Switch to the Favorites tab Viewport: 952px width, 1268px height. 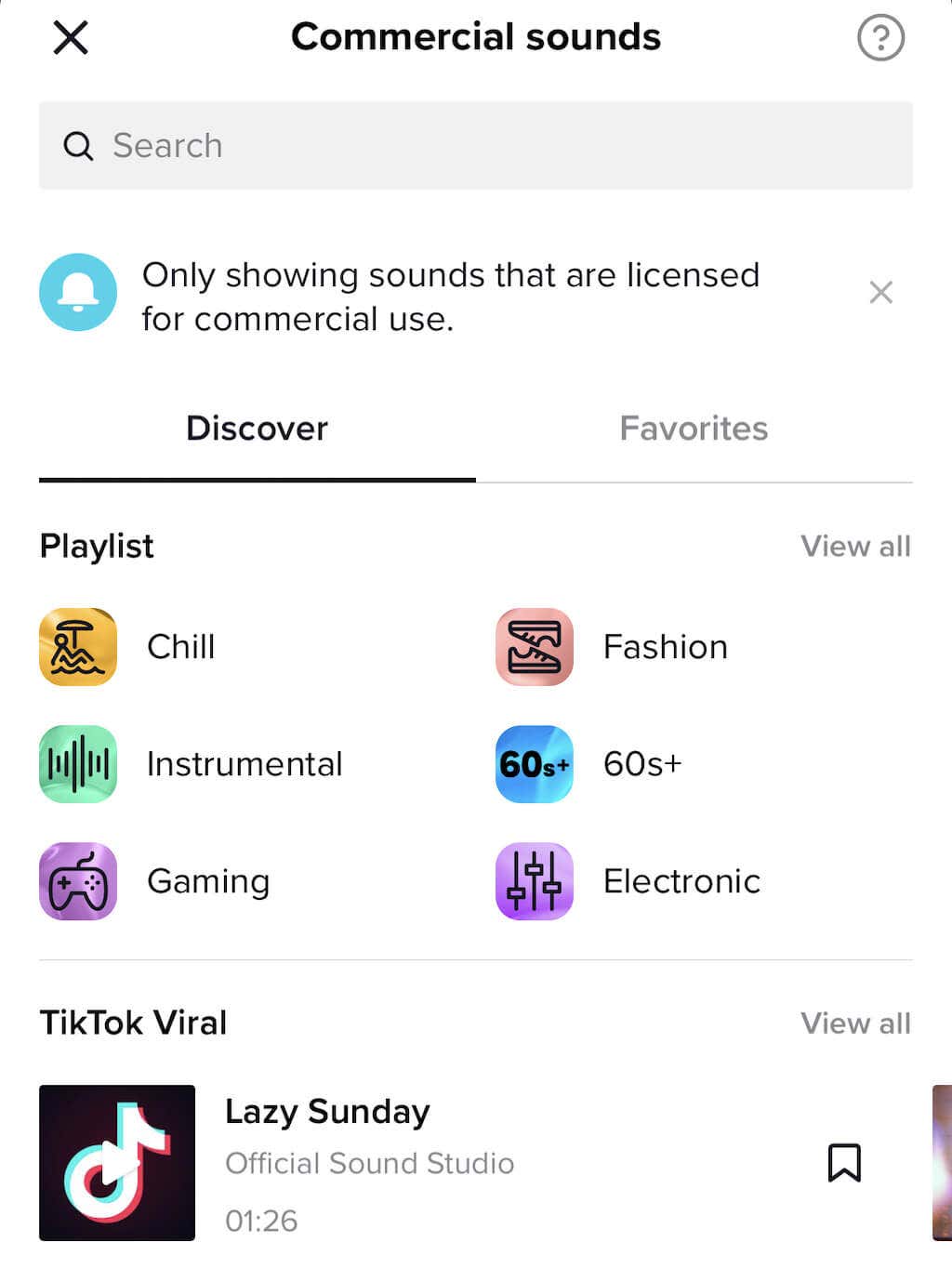[693, 429]
